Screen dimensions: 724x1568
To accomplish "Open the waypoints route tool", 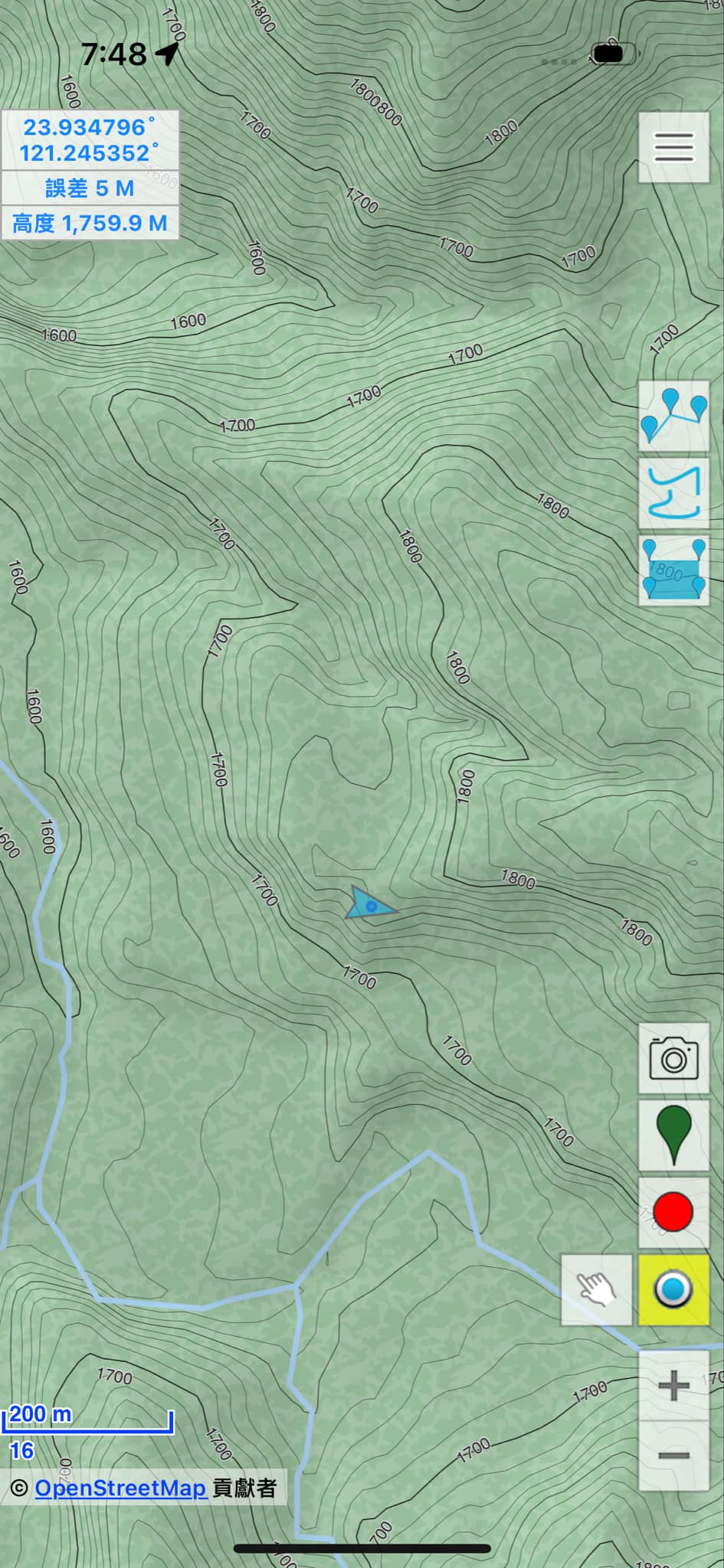I will click(673, 416).
